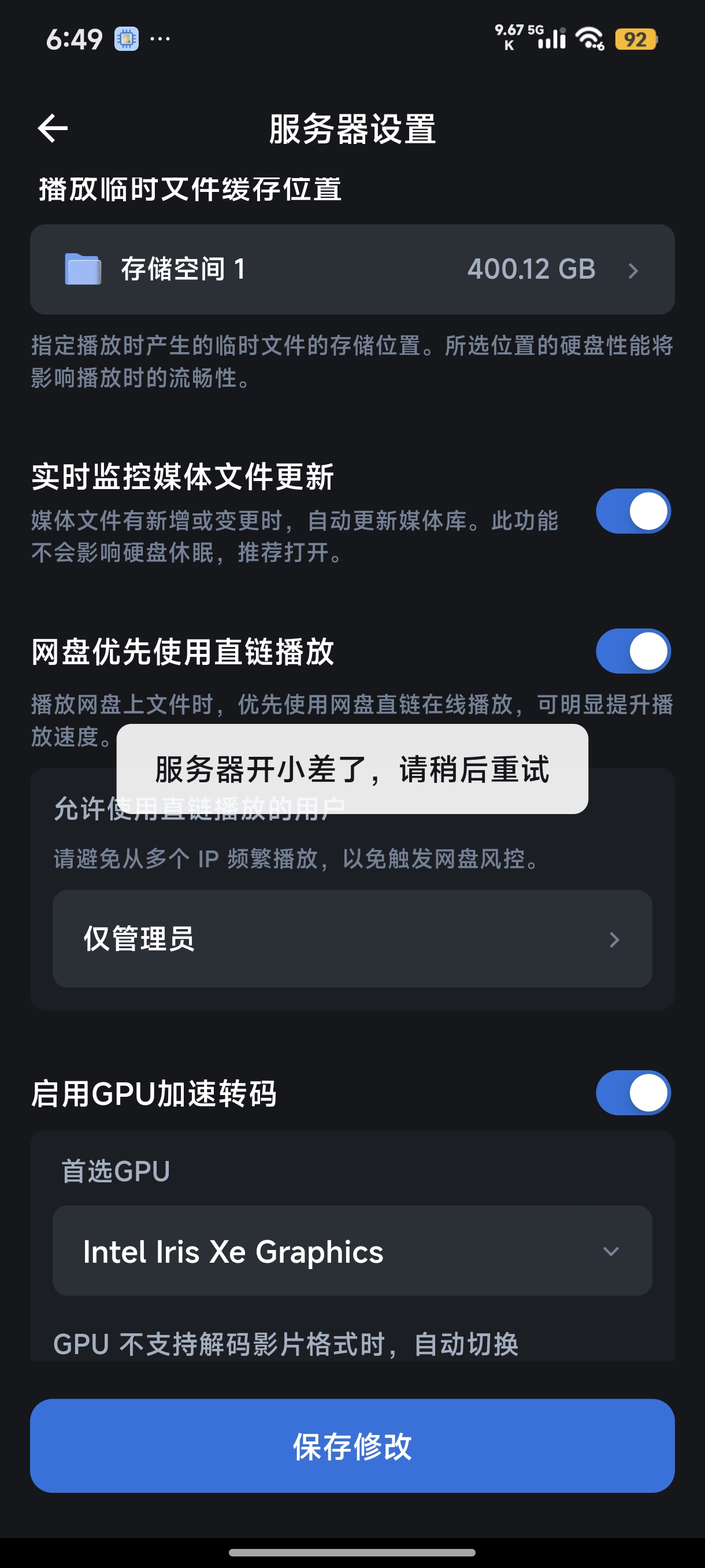Toggle 启用GPU加速转码 switch

633,1093
